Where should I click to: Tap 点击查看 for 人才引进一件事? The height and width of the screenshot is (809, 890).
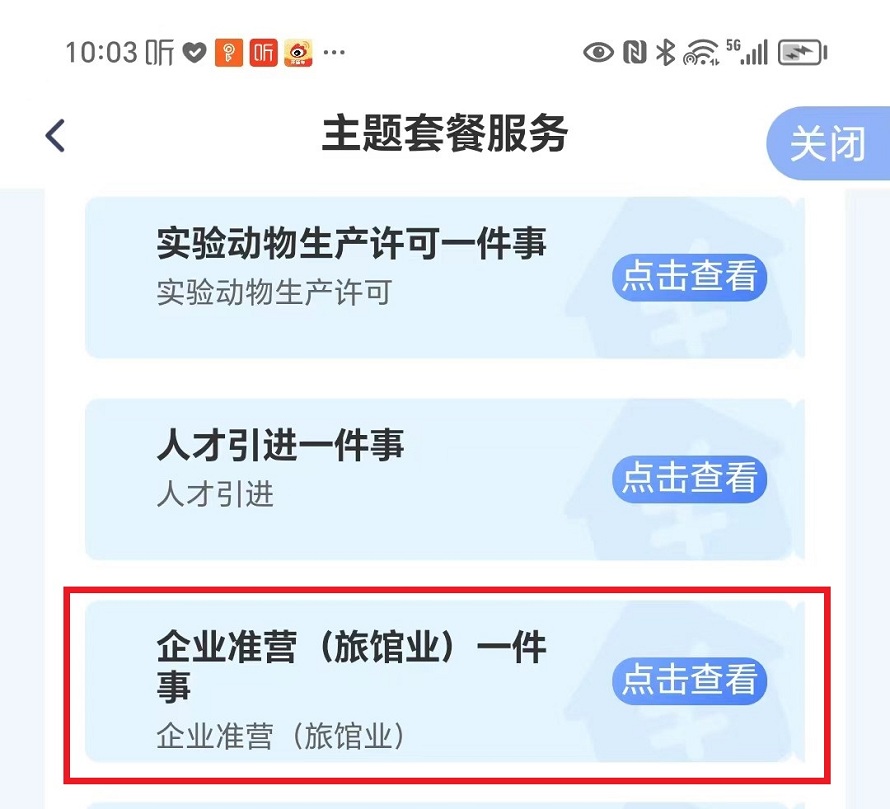click(x=689, y=479)
